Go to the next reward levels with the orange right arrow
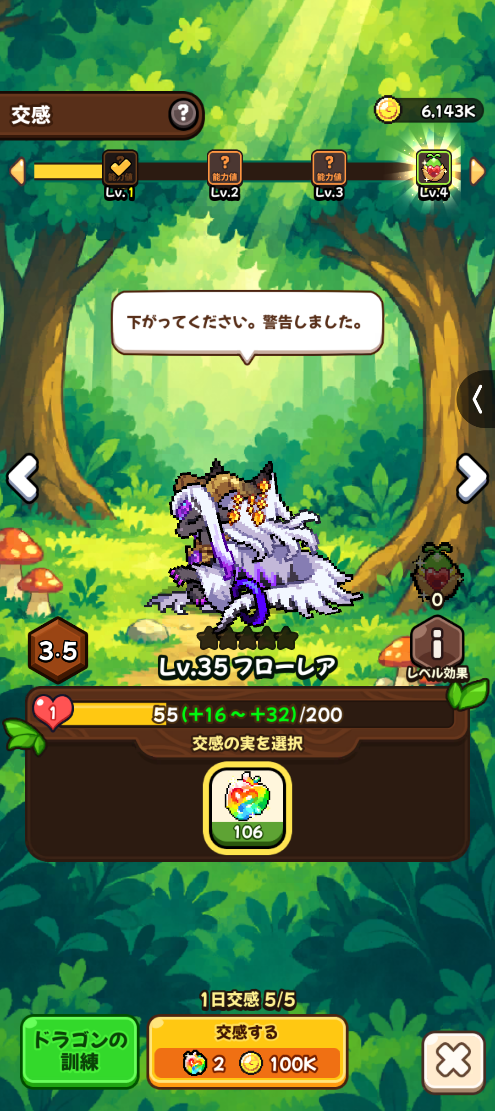 [x=478, y=171]
